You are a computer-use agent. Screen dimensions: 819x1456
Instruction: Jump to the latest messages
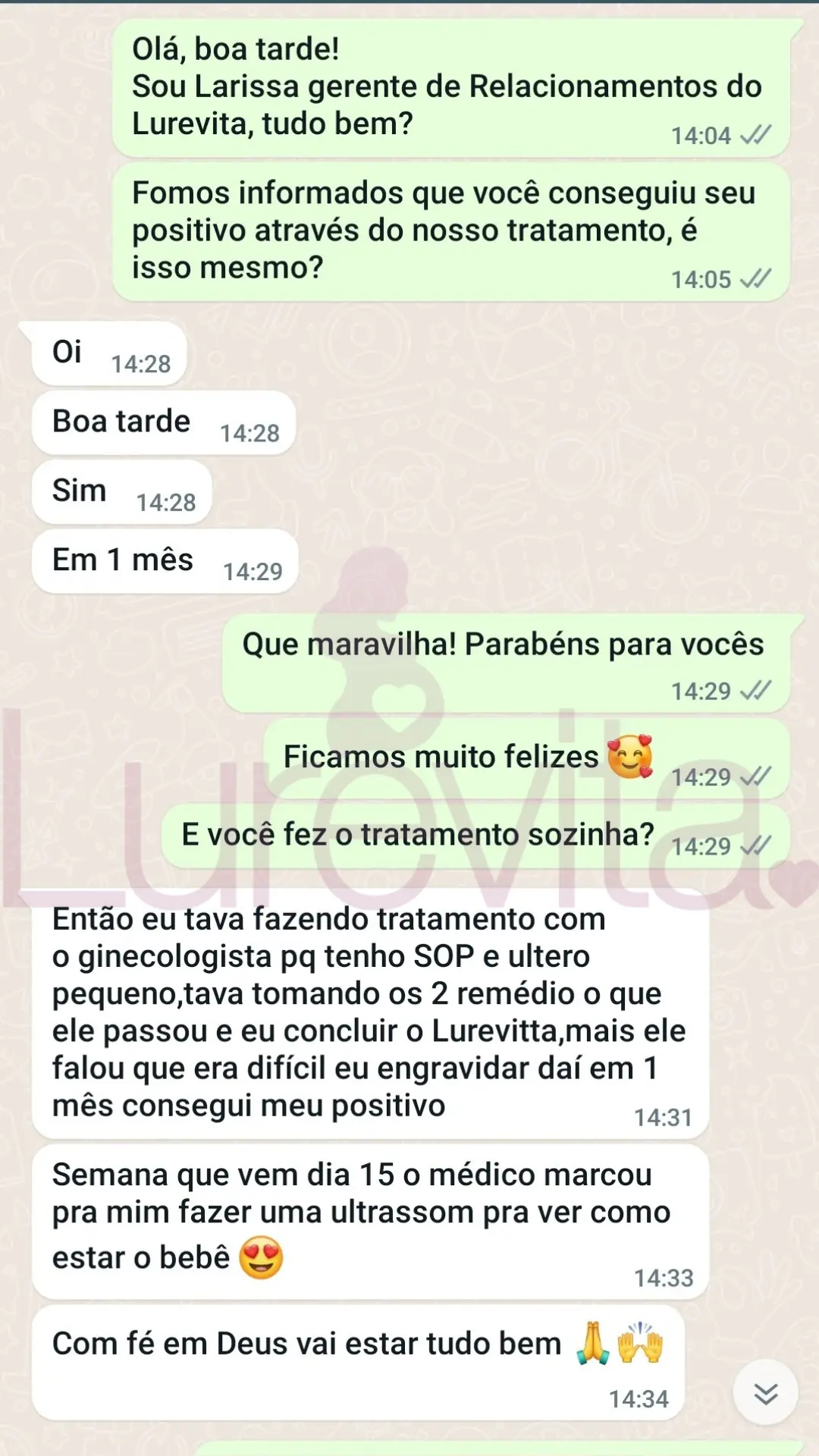(765, 1393)
